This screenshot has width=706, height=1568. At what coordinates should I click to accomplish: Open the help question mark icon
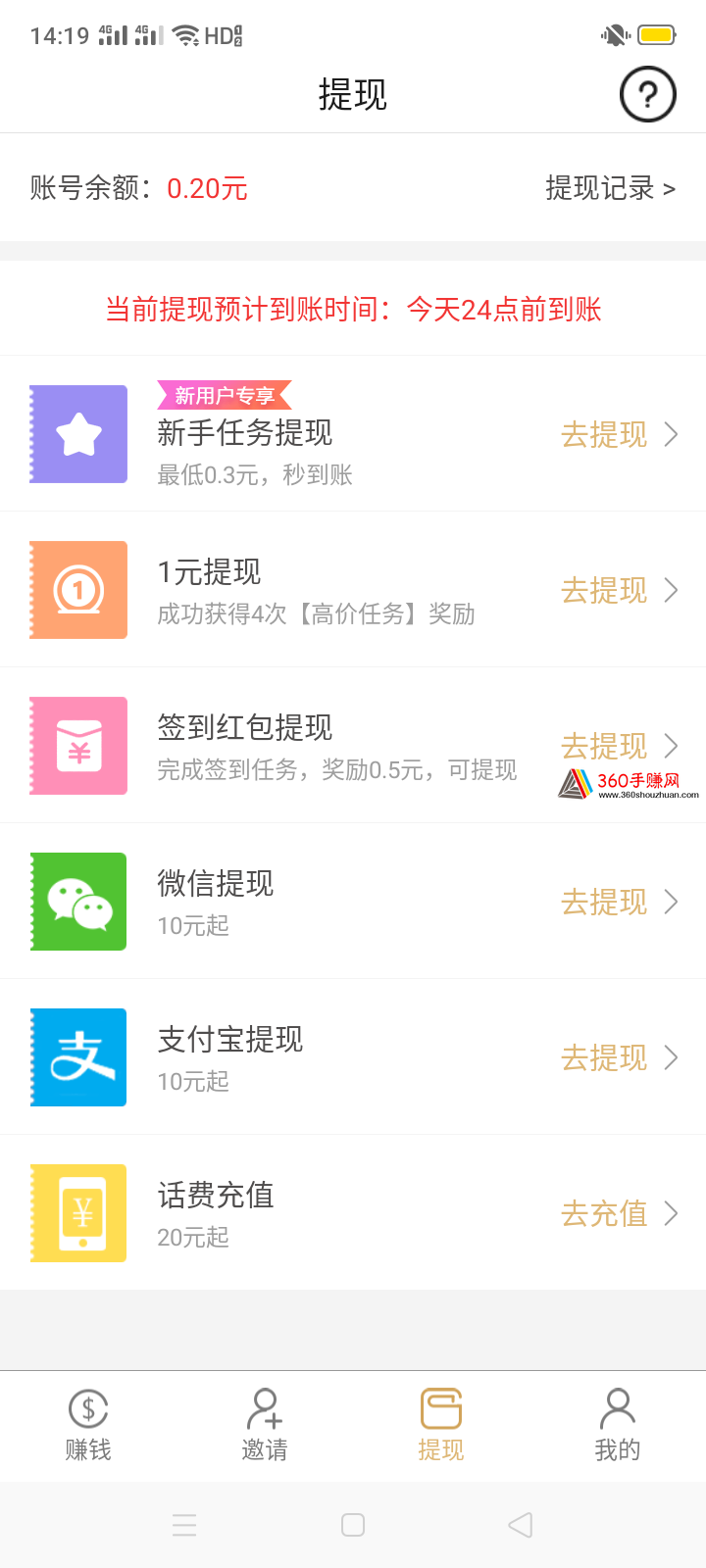(648, 94)
